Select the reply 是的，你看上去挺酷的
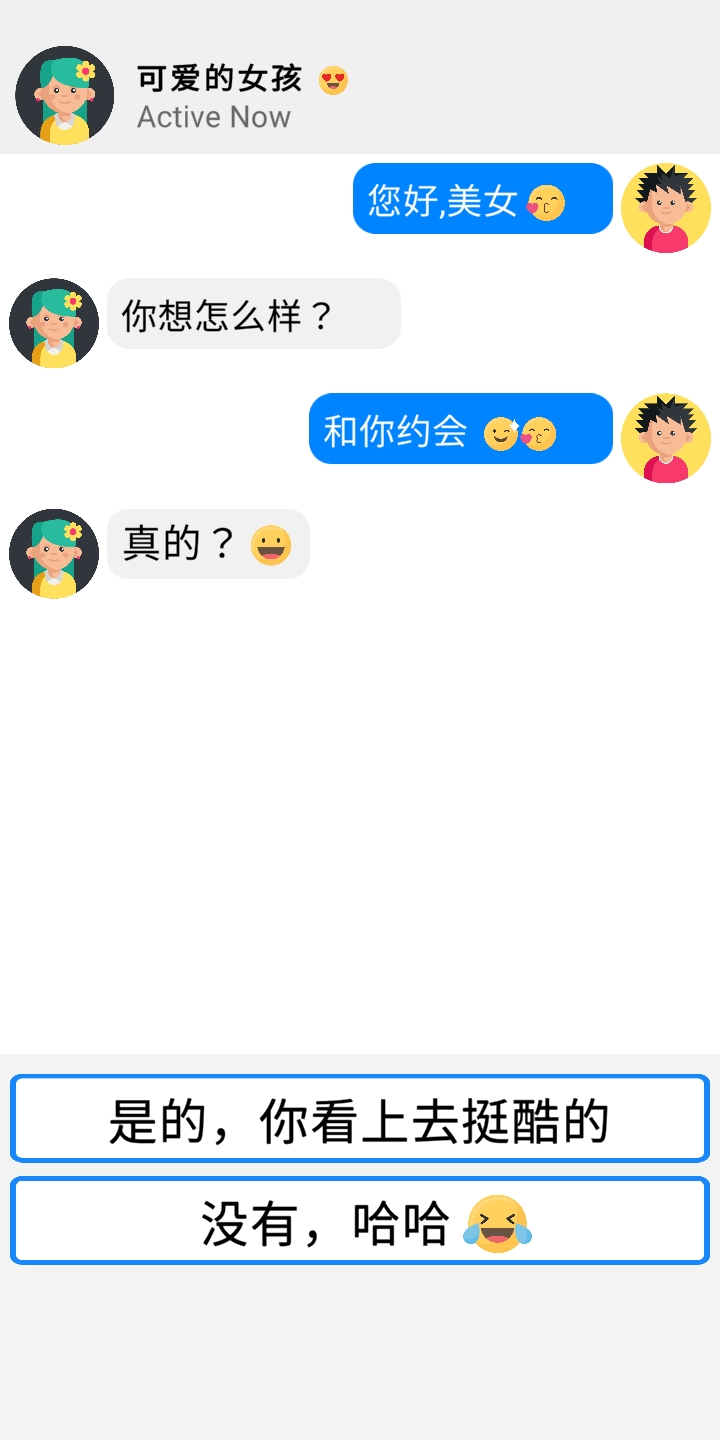 click(x=360, y=1119)
